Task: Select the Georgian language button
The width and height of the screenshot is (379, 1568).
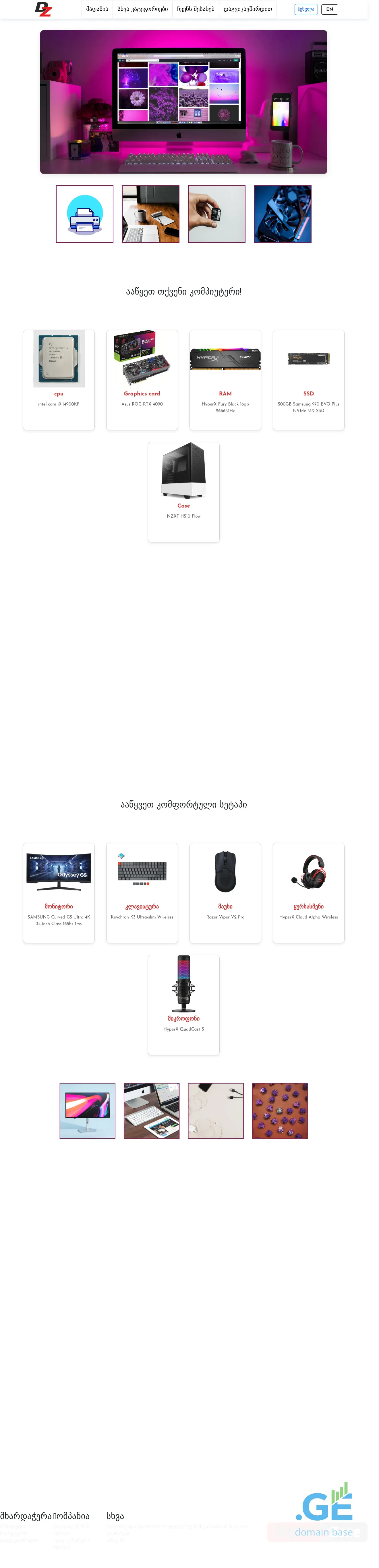Action: 306,9
